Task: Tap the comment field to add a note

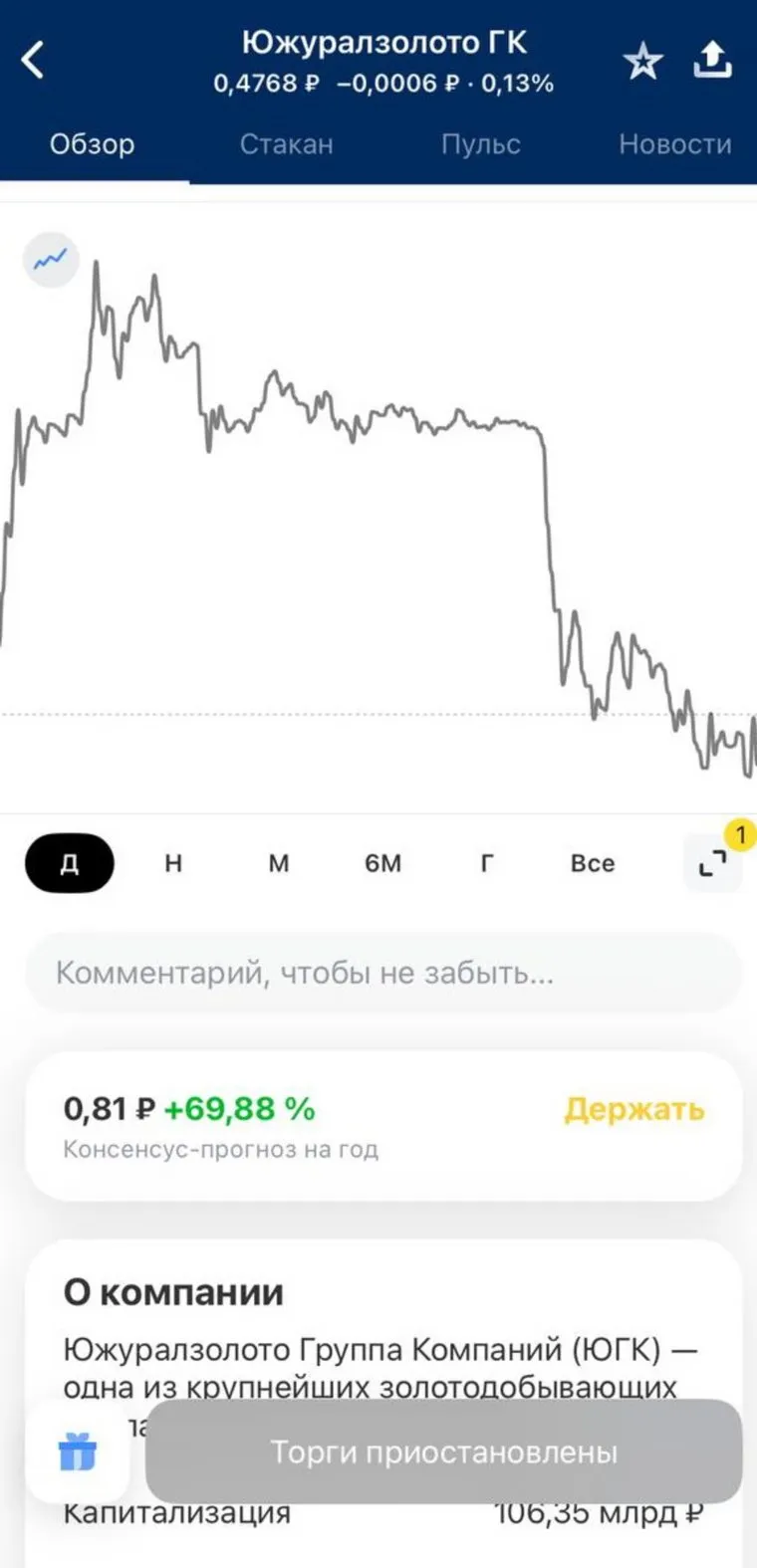Action: [x=383, y=973]
